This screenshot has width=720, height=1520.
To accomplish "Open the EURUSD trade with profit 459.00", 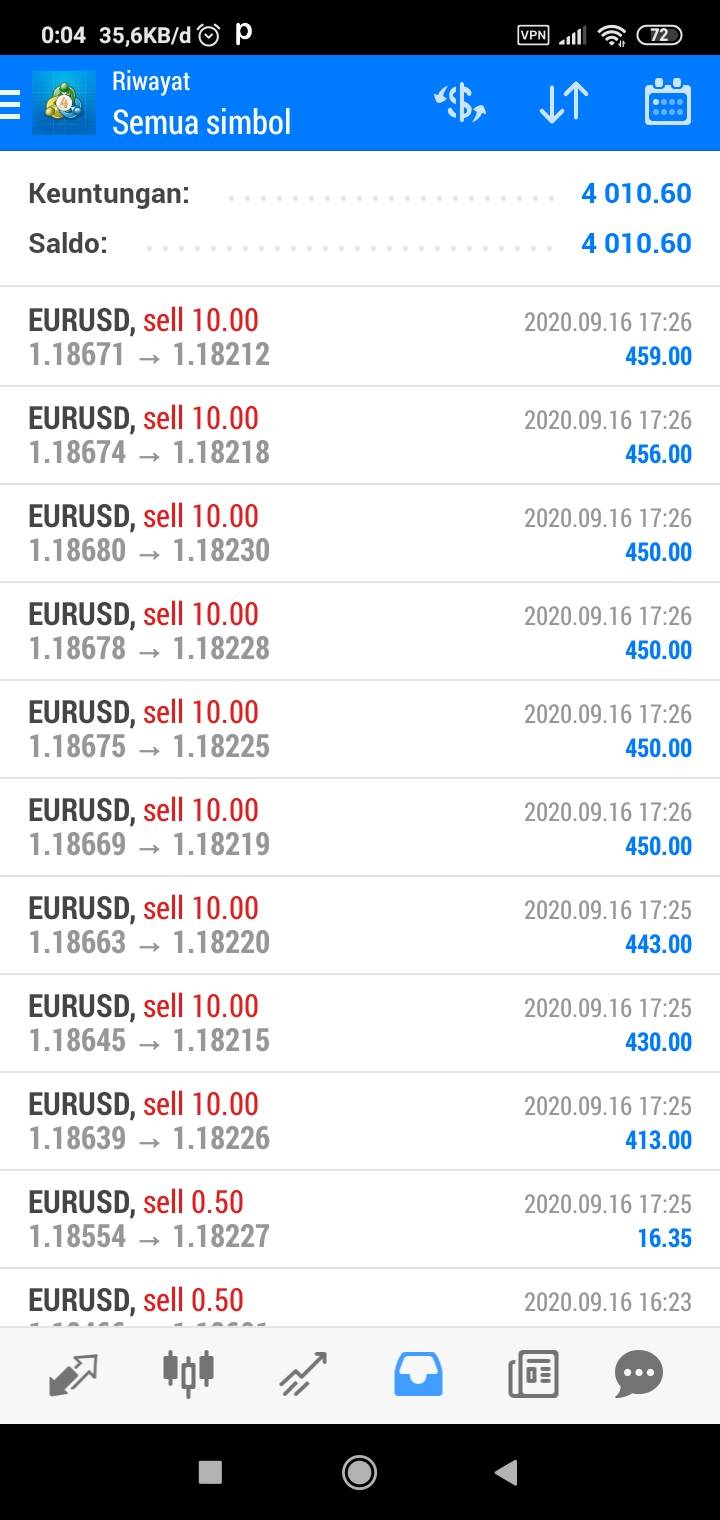I will (360, 337).
